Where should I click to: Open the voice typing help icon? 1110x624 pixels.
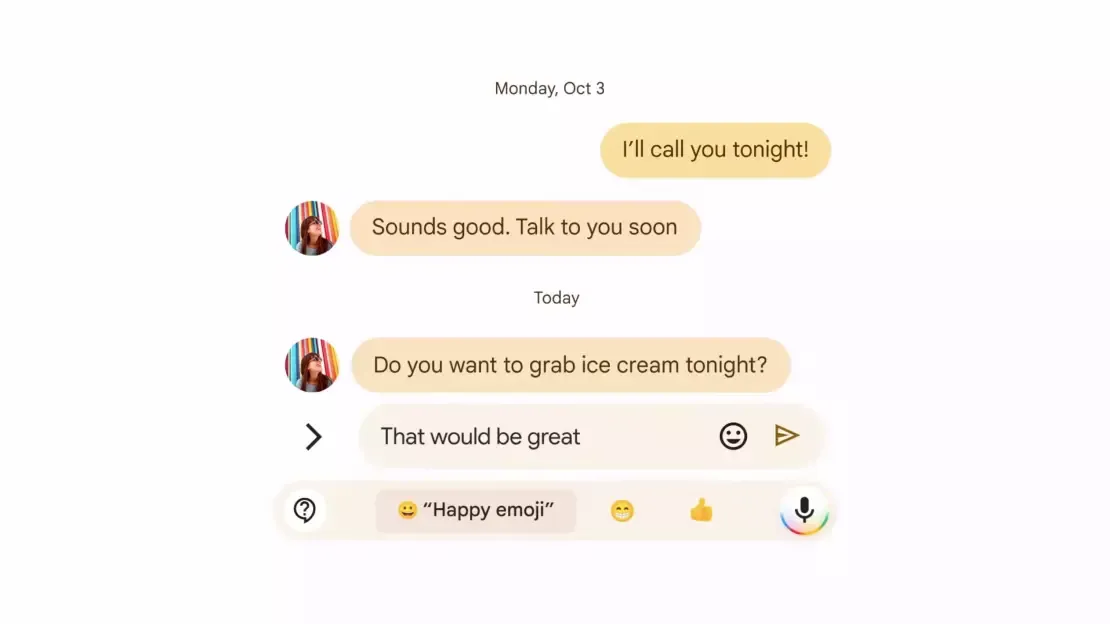tap(305, 510)
